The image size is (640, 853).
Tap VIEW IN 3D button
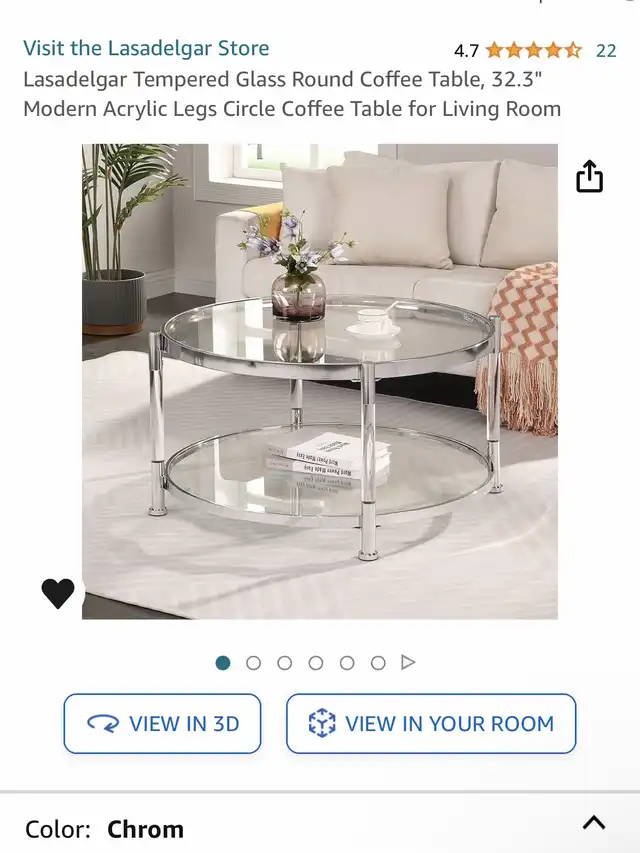(163, 723)
